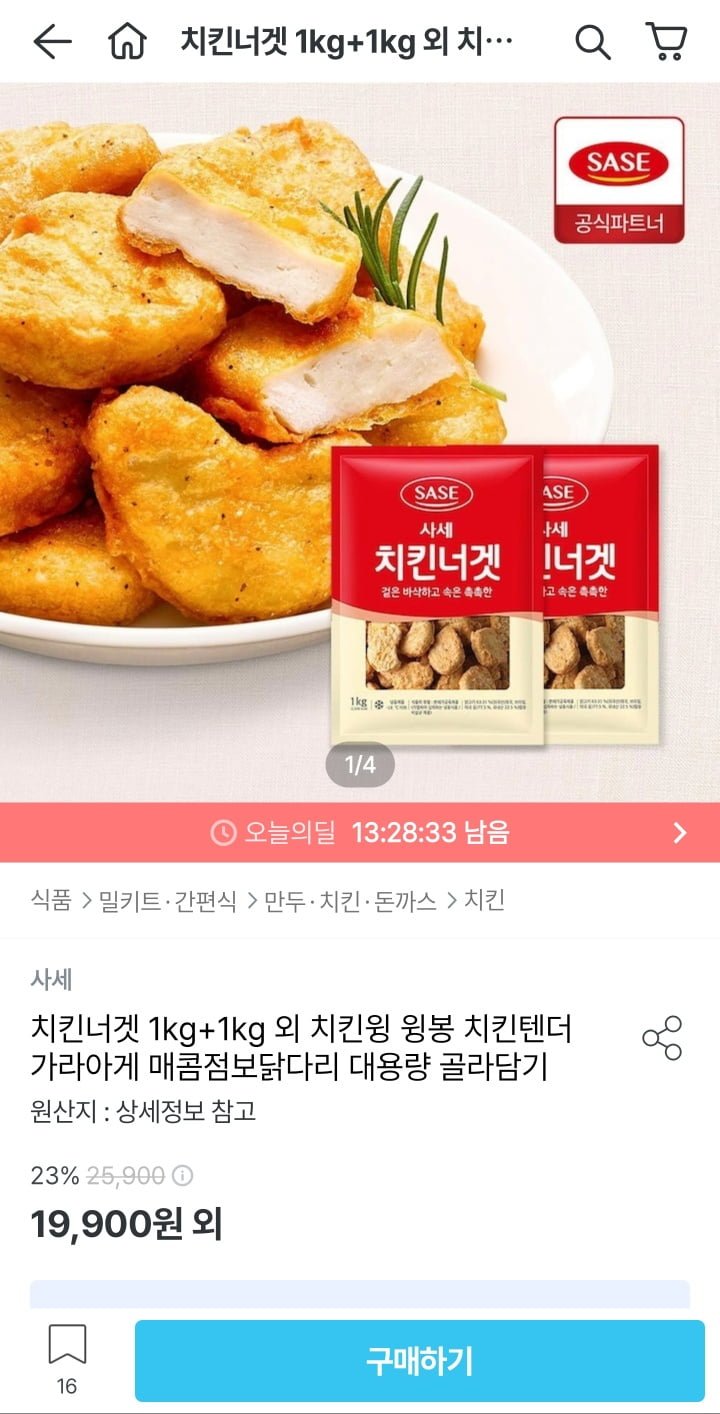Show info about the 25,900 original price

click(x=183, y=1176)
